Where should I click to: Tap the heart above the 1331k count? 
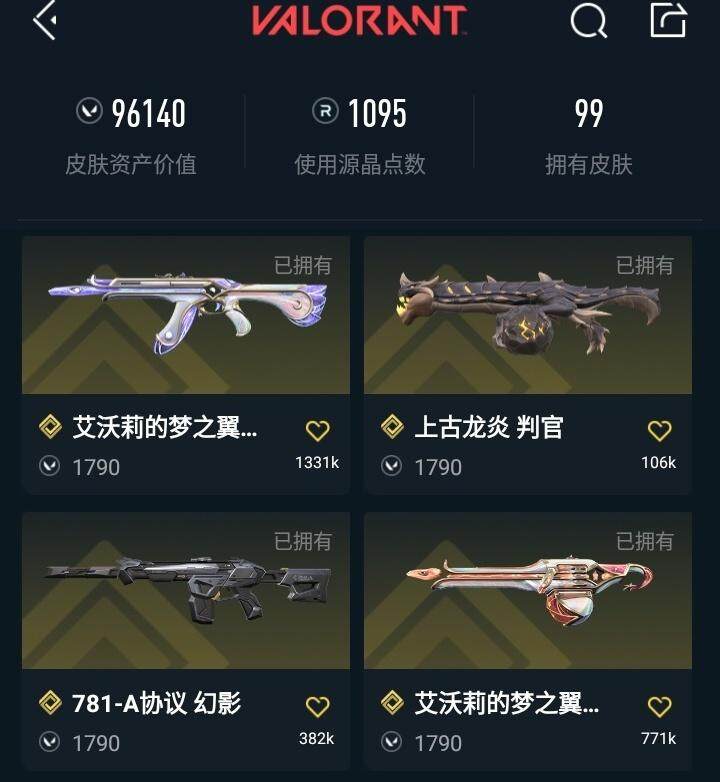coord(317,431)
